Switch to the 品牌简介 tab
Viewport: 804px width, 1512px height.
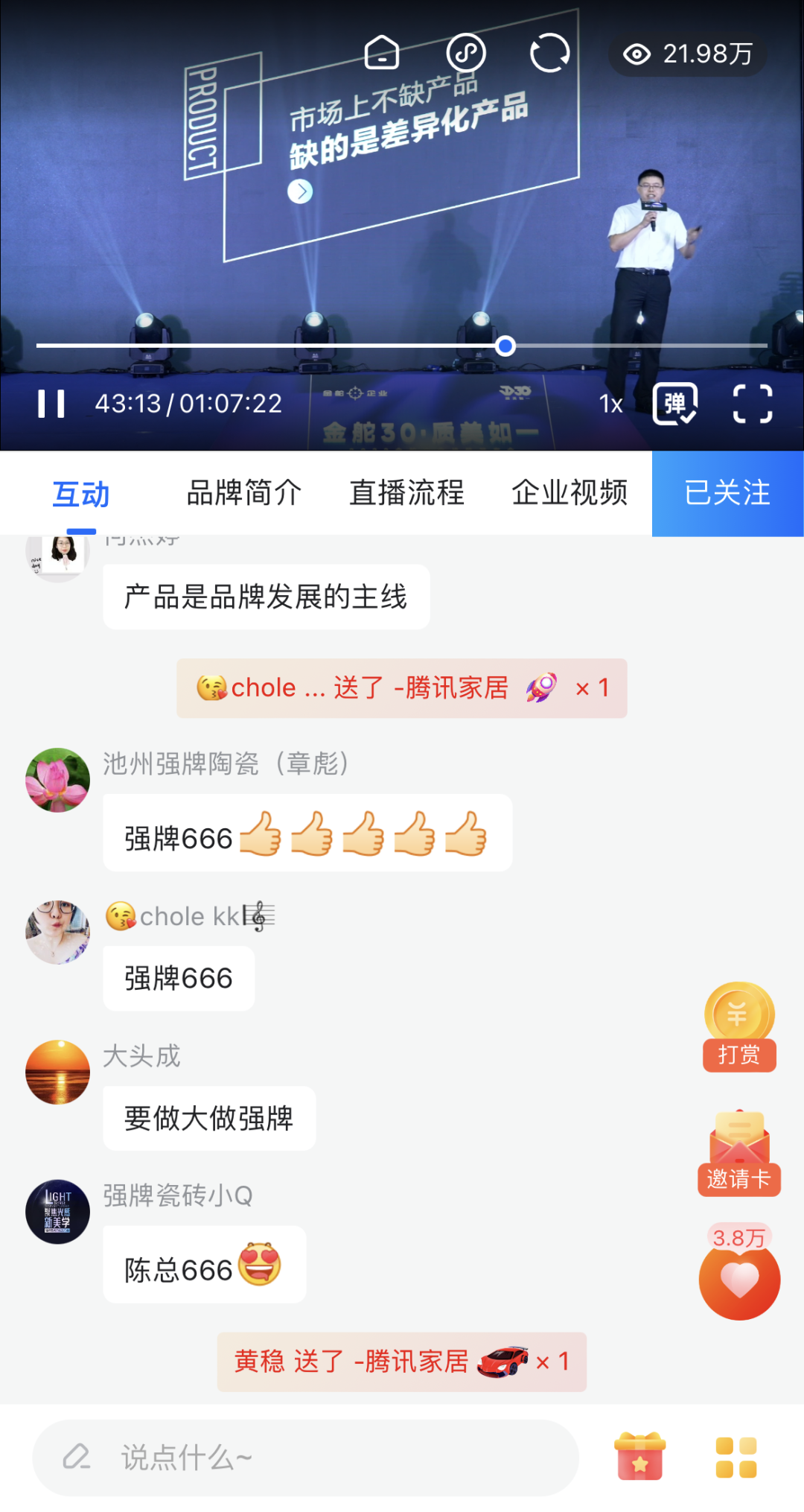243,493
